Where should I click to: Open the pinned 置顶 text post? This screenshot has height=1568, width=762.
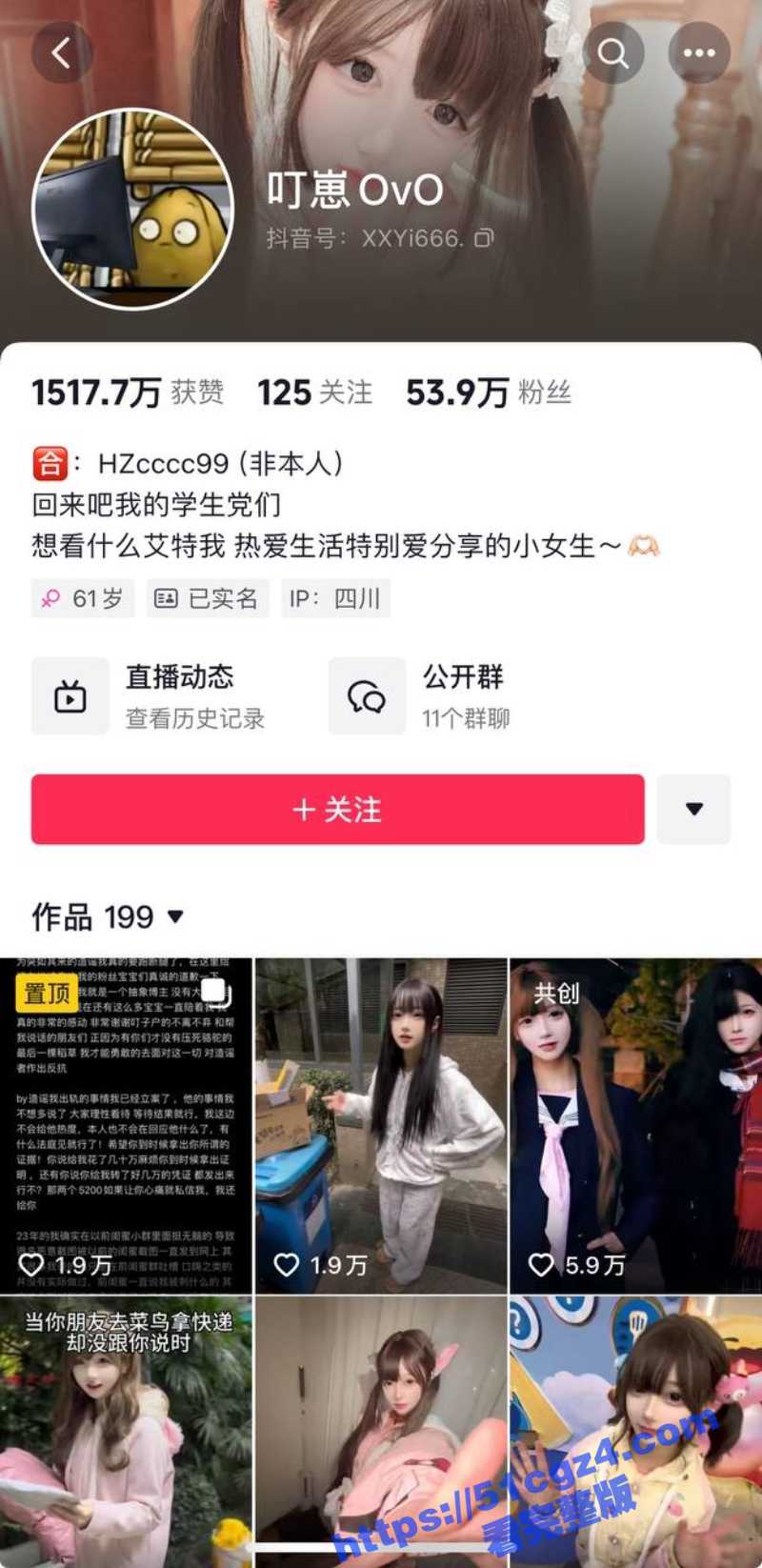126,1124
